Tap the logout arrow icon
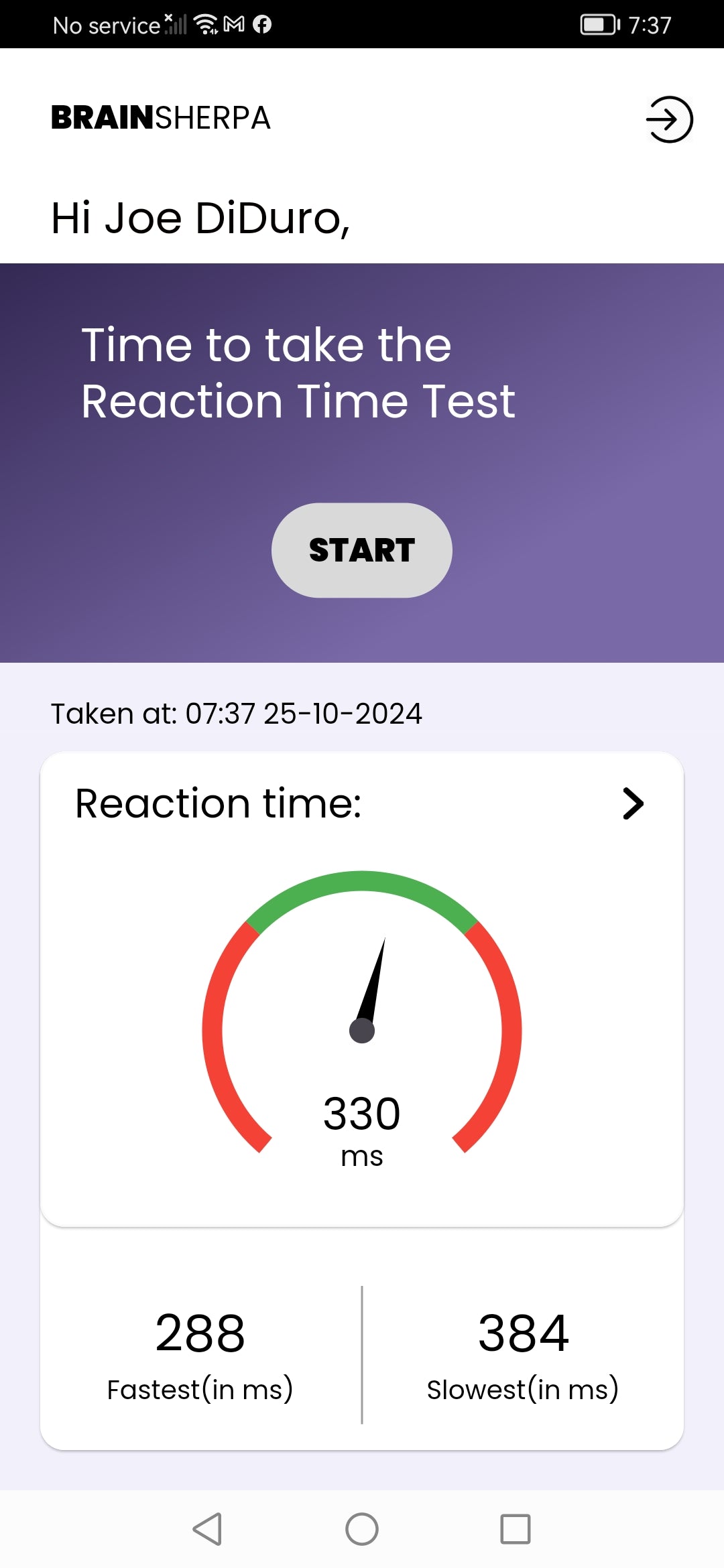This screenshot has width=724, height=1568. [668, 120]
